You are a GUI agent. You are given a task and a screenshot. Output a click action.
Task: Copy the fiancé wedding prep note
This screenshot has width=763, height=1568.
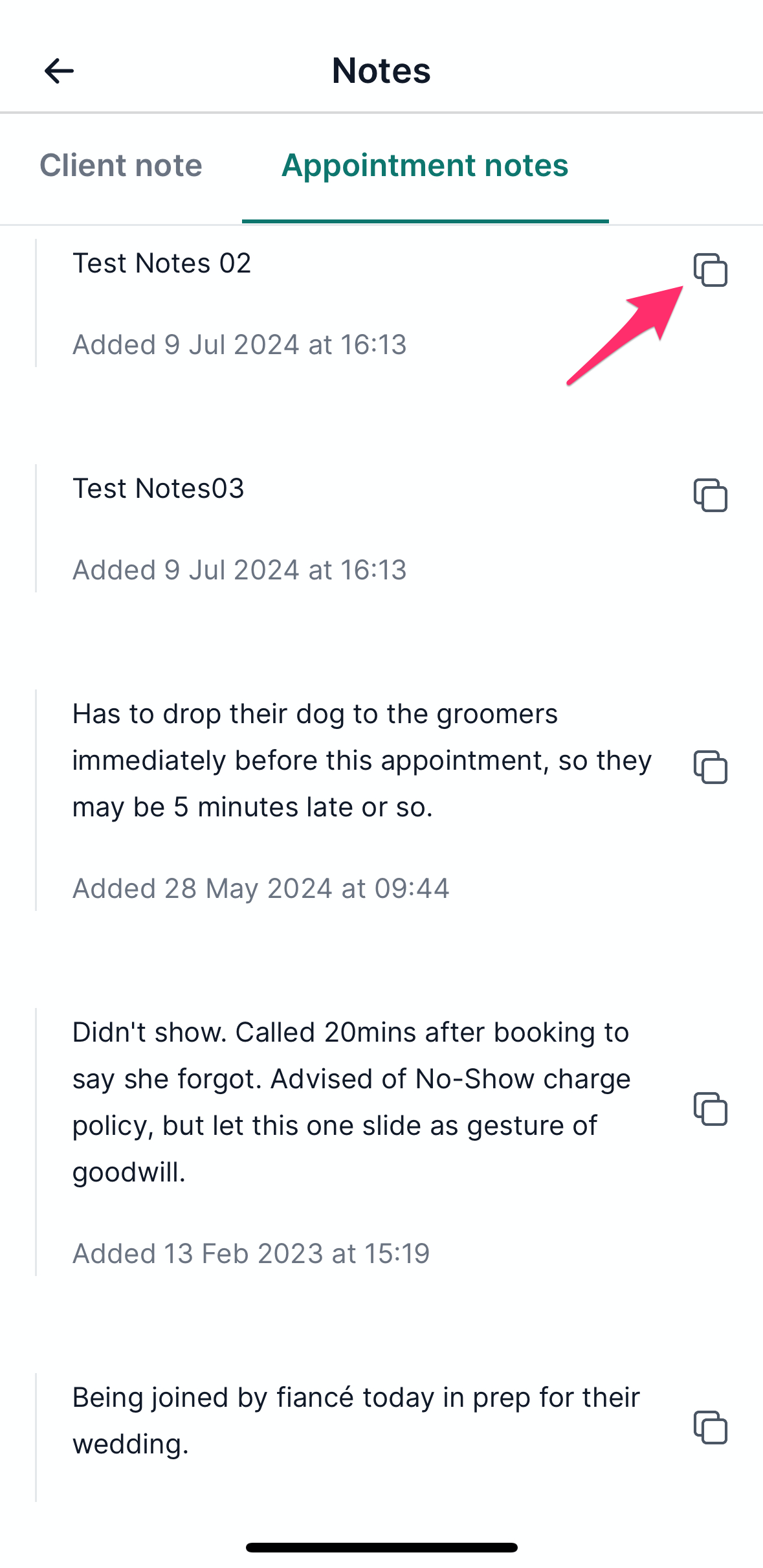tap(710, 1428)
